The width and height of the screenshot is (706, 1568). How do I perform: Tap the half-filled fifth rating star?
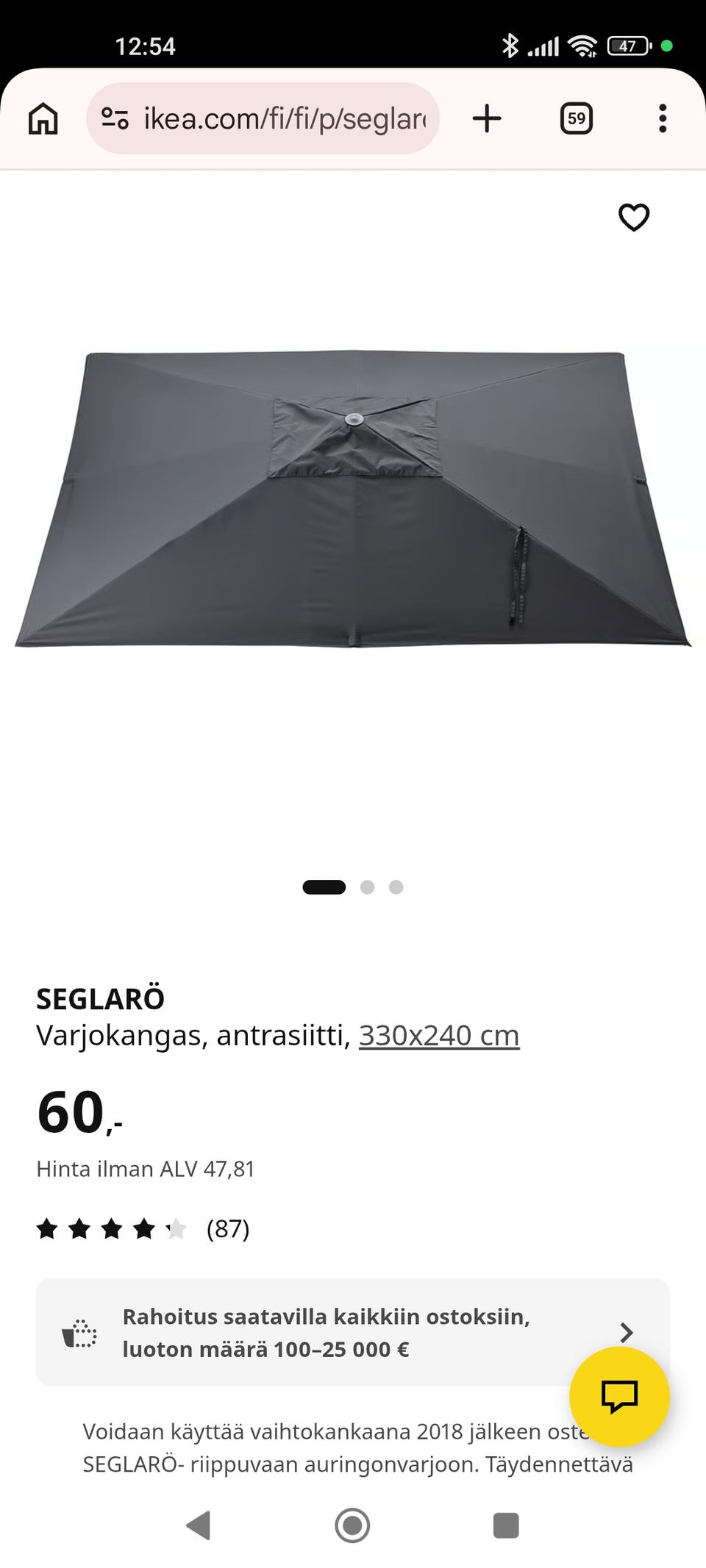click(x=176, y=1228)
